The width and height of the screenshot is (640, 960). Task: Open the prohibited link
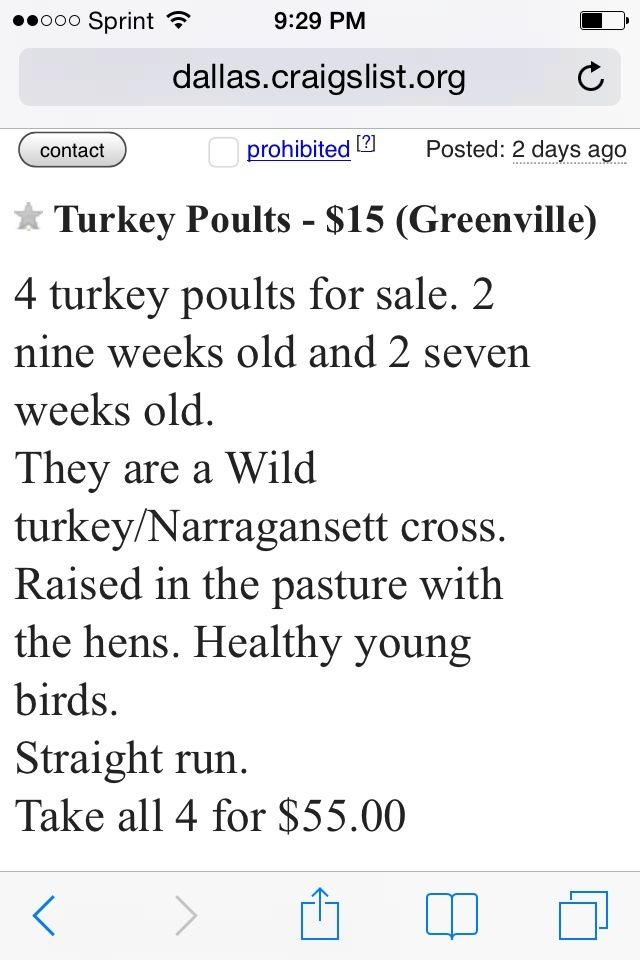click(x=297, y=150)
